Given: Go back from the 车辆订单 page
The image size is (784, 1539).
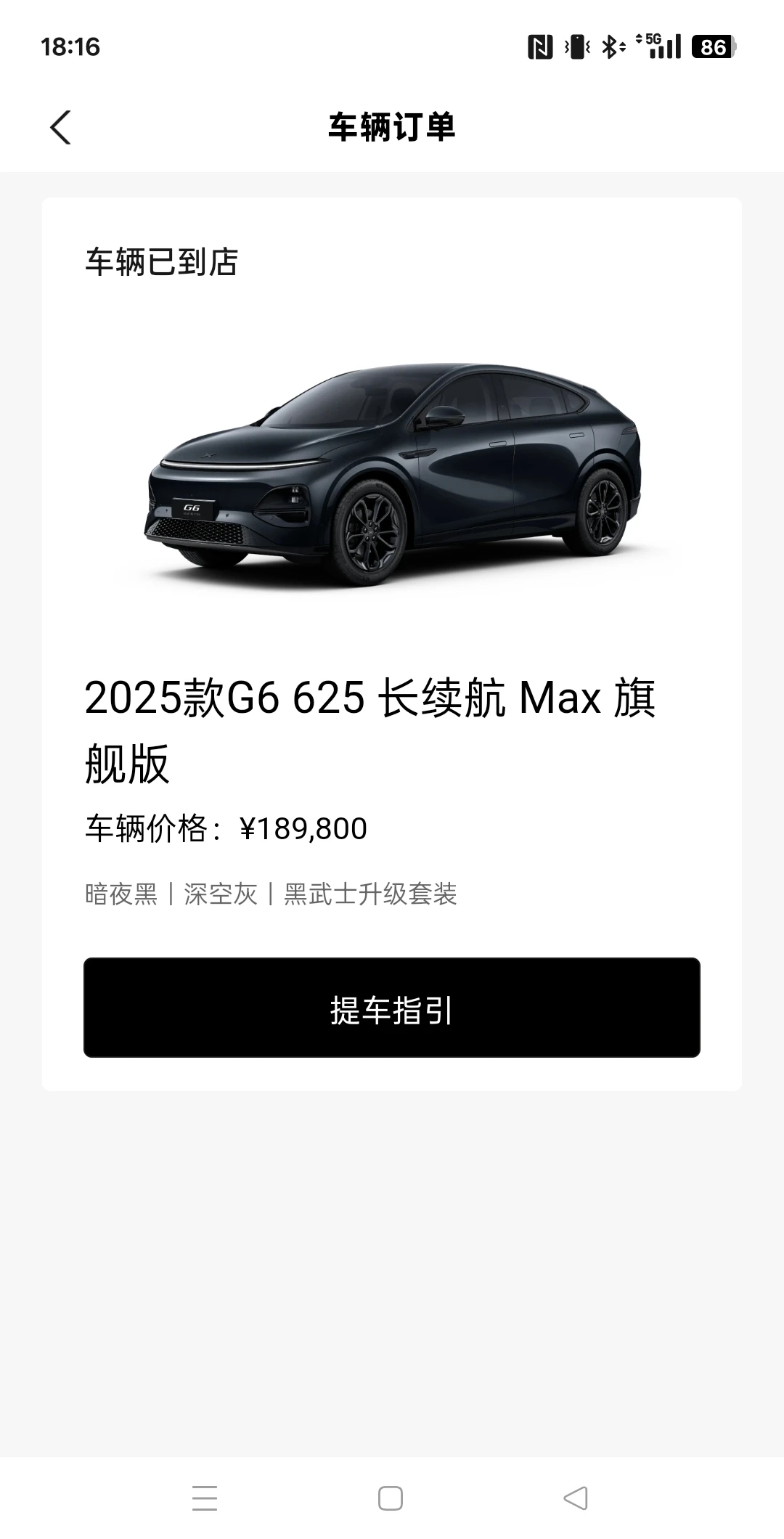Looking at the screenshot, I should (60, 128).
